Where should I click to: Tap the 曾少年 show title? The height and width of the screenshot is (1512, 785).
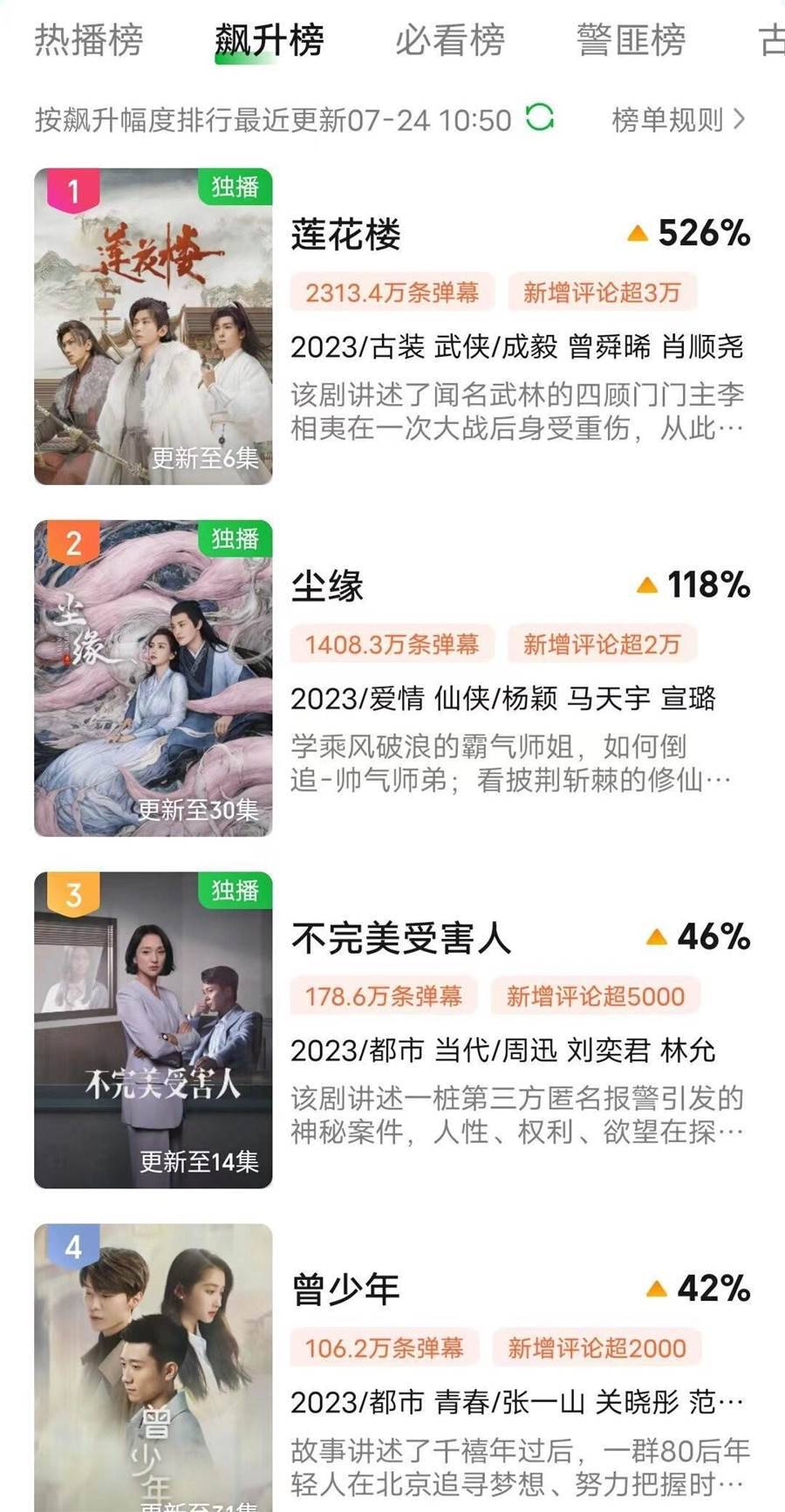(x=346, y=1290)
